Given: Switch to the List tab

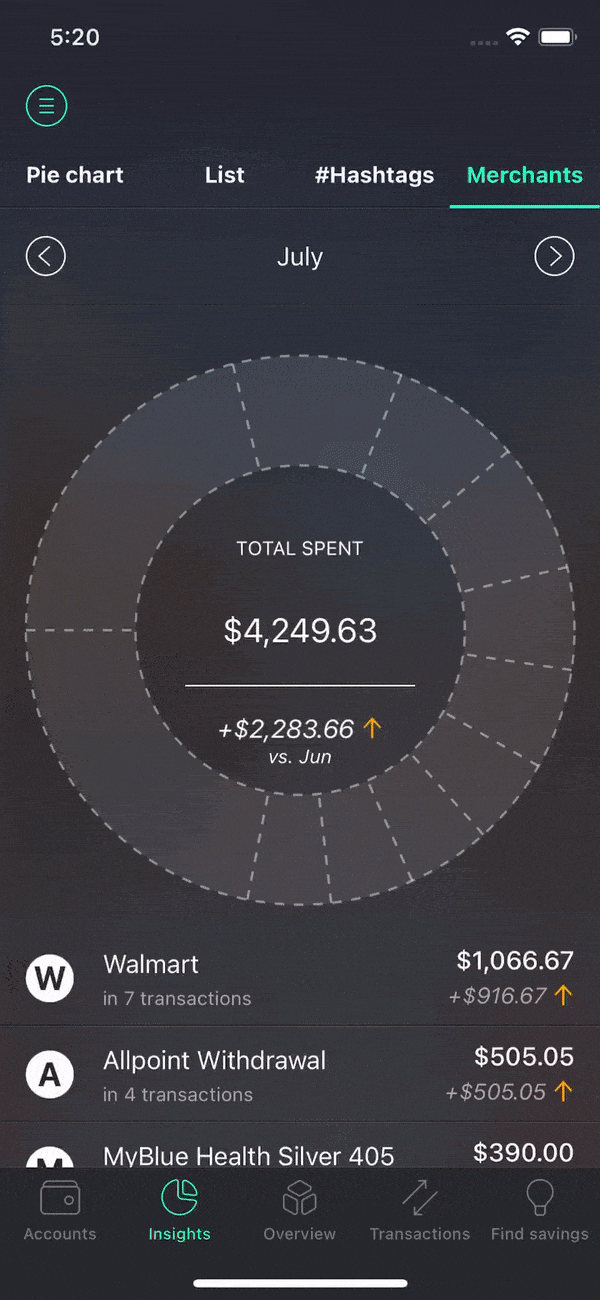Looking at the screenshot, I should coord(225,175).
